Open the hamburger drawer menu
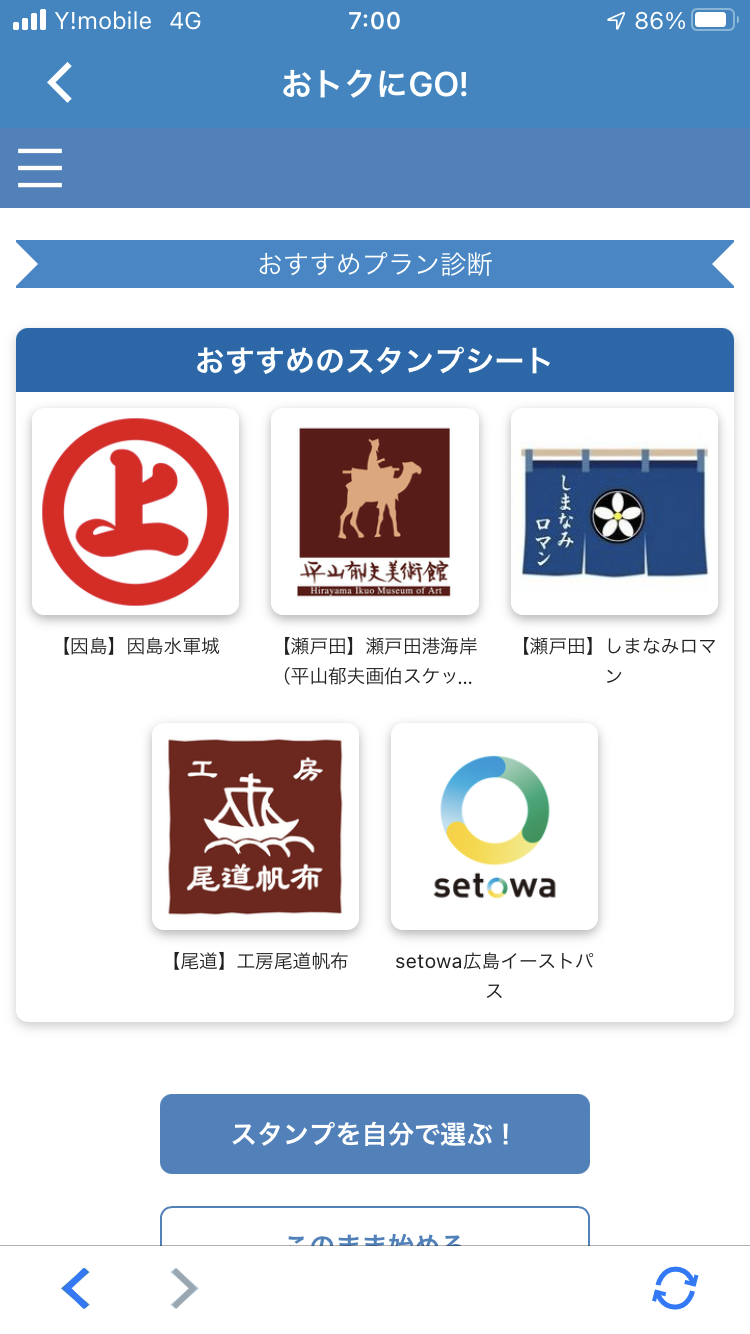Viewport: 750px width, 1334px height. [x=40, y=168]
